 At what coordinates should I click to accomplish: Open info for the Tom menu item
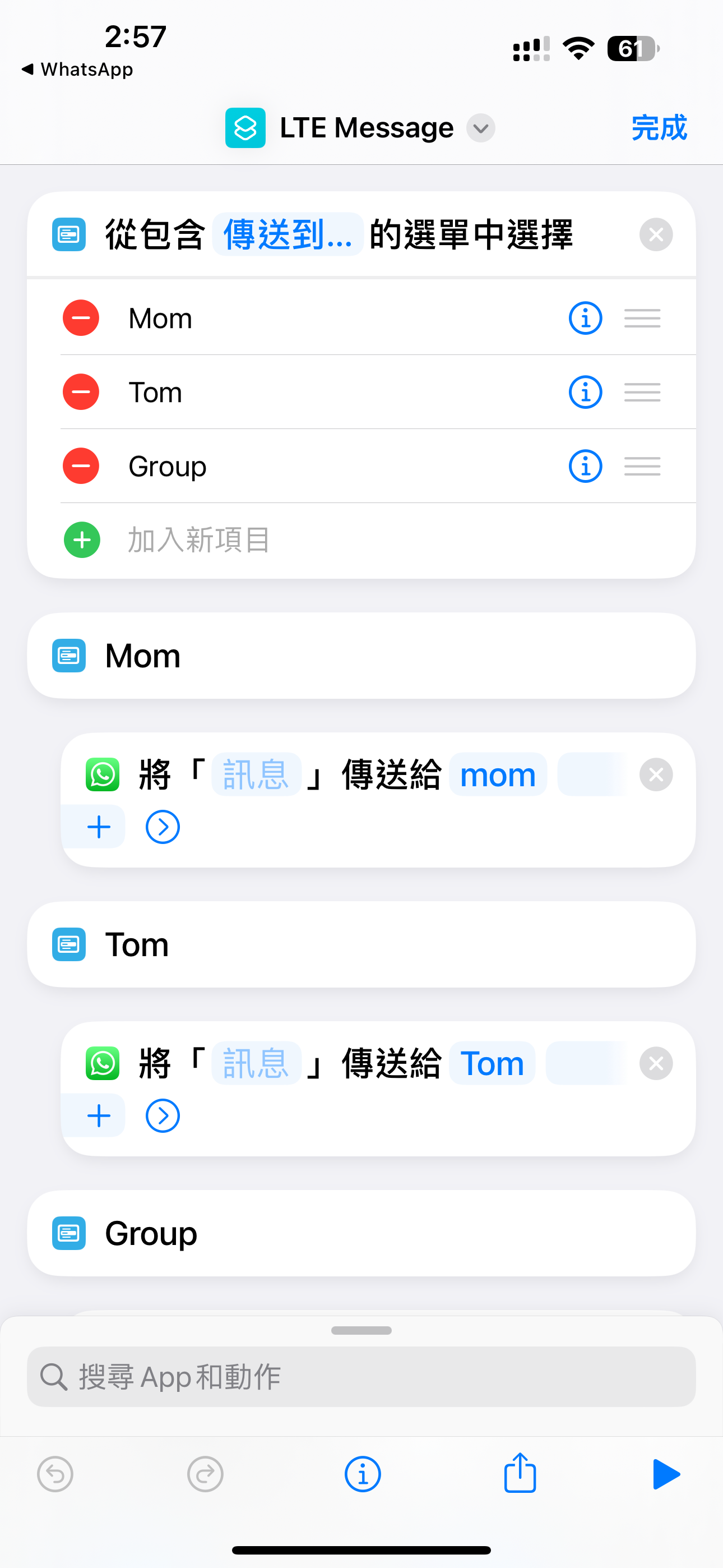[586, 392]
